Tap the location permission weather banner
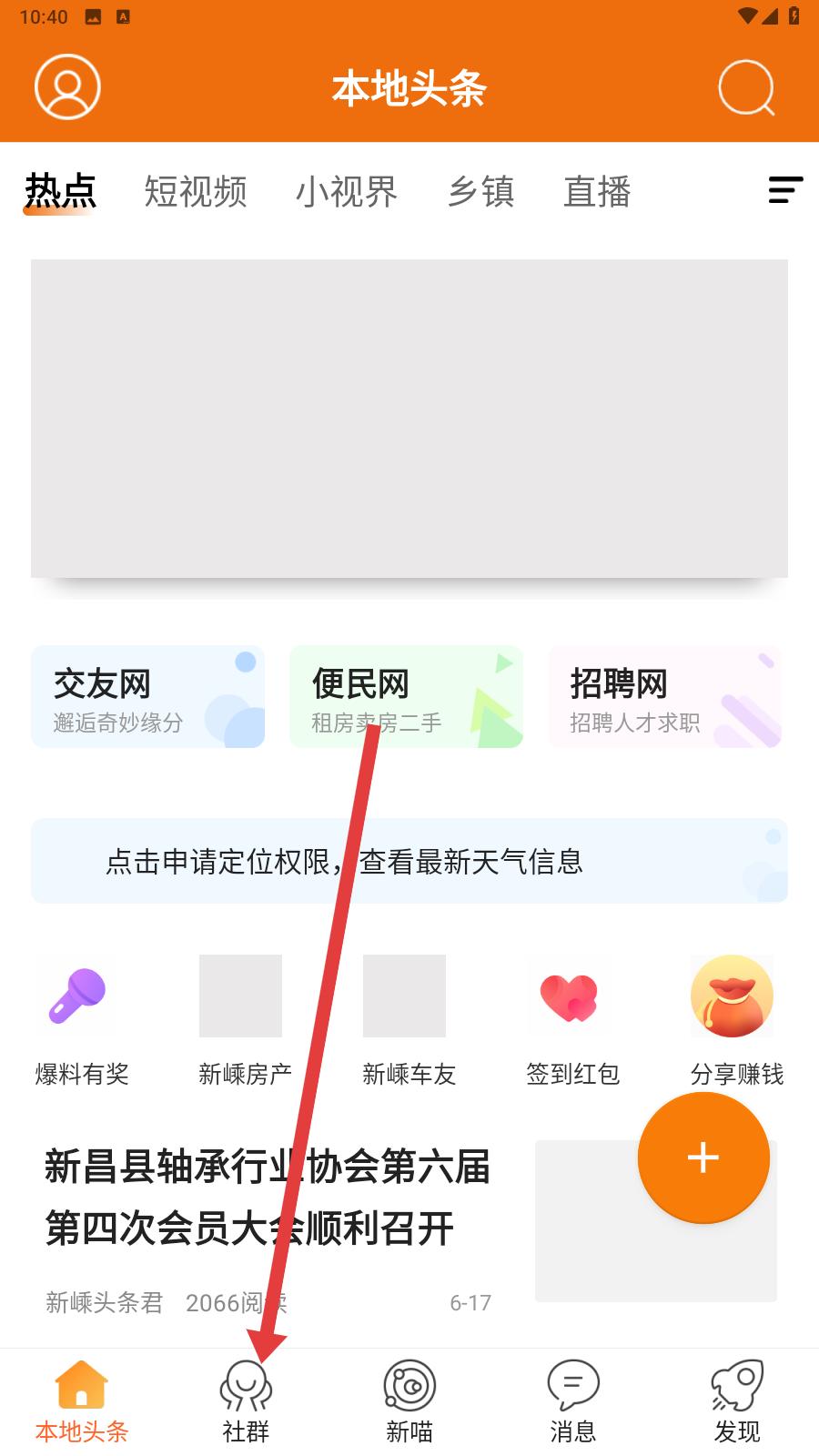Viewport: 819px width, 1456px height. (x=409, y=861)
